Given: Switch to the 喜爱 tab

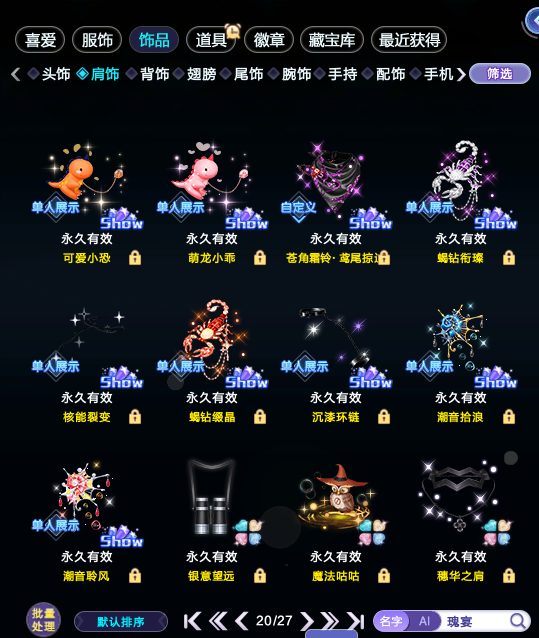Looking at the screenshot, I should pyautogui.click(x=40, y=40).
